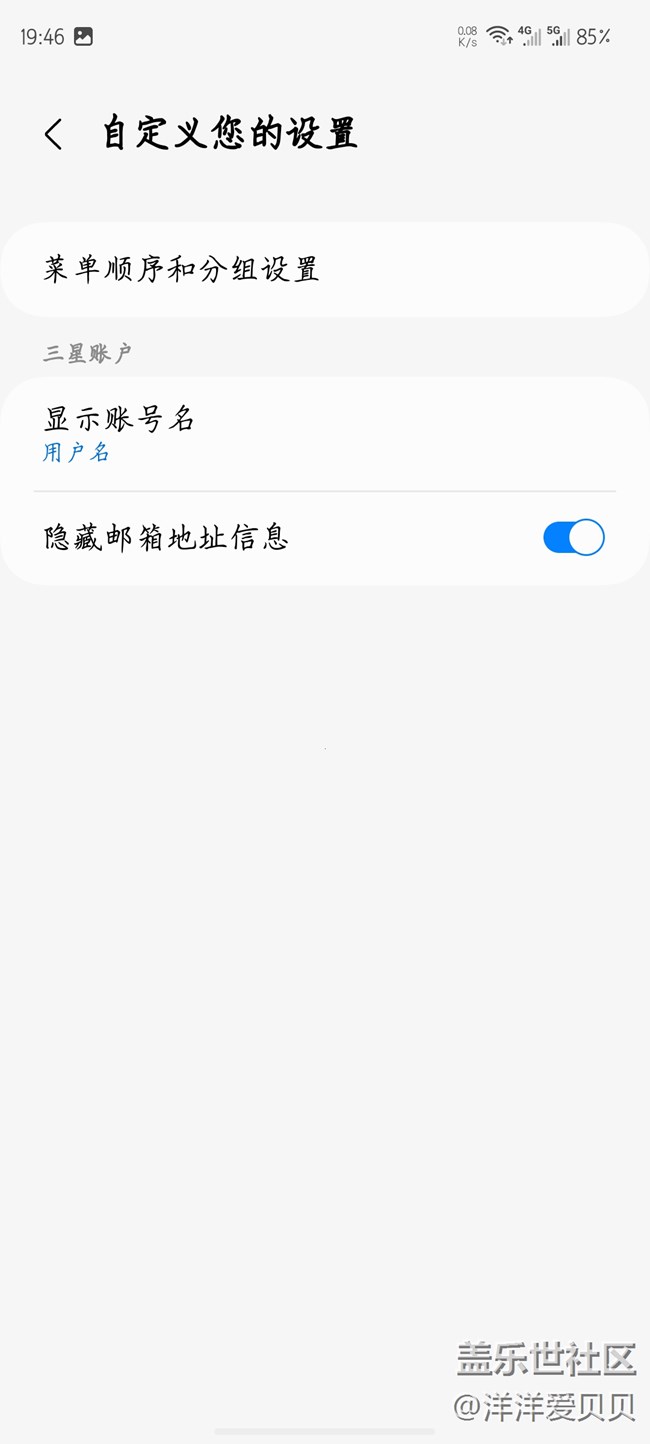
Task: Go back from 自定义您的设置
Action: coord(54,134)
